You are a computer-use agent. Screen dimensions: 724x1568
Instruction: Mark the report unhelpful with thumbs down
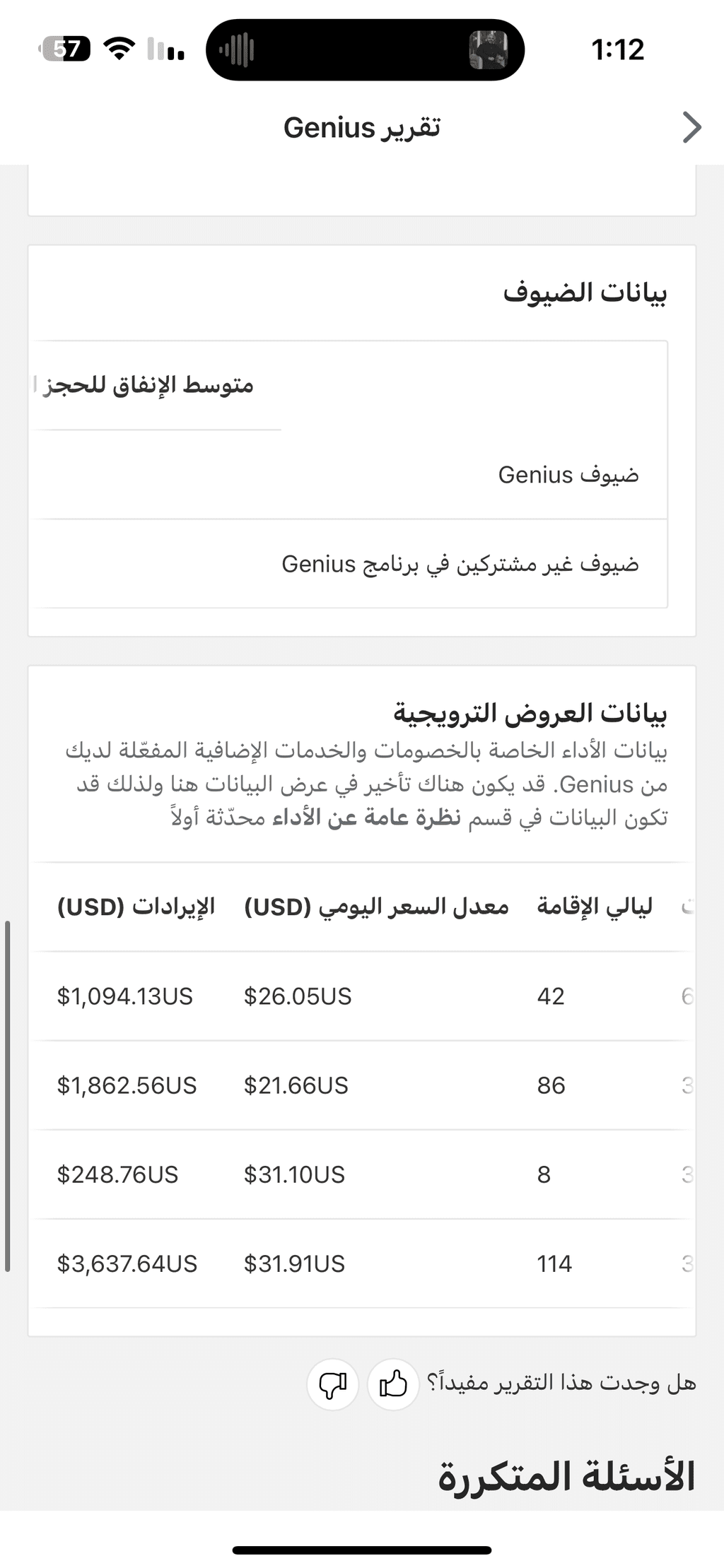(332, 1384)
